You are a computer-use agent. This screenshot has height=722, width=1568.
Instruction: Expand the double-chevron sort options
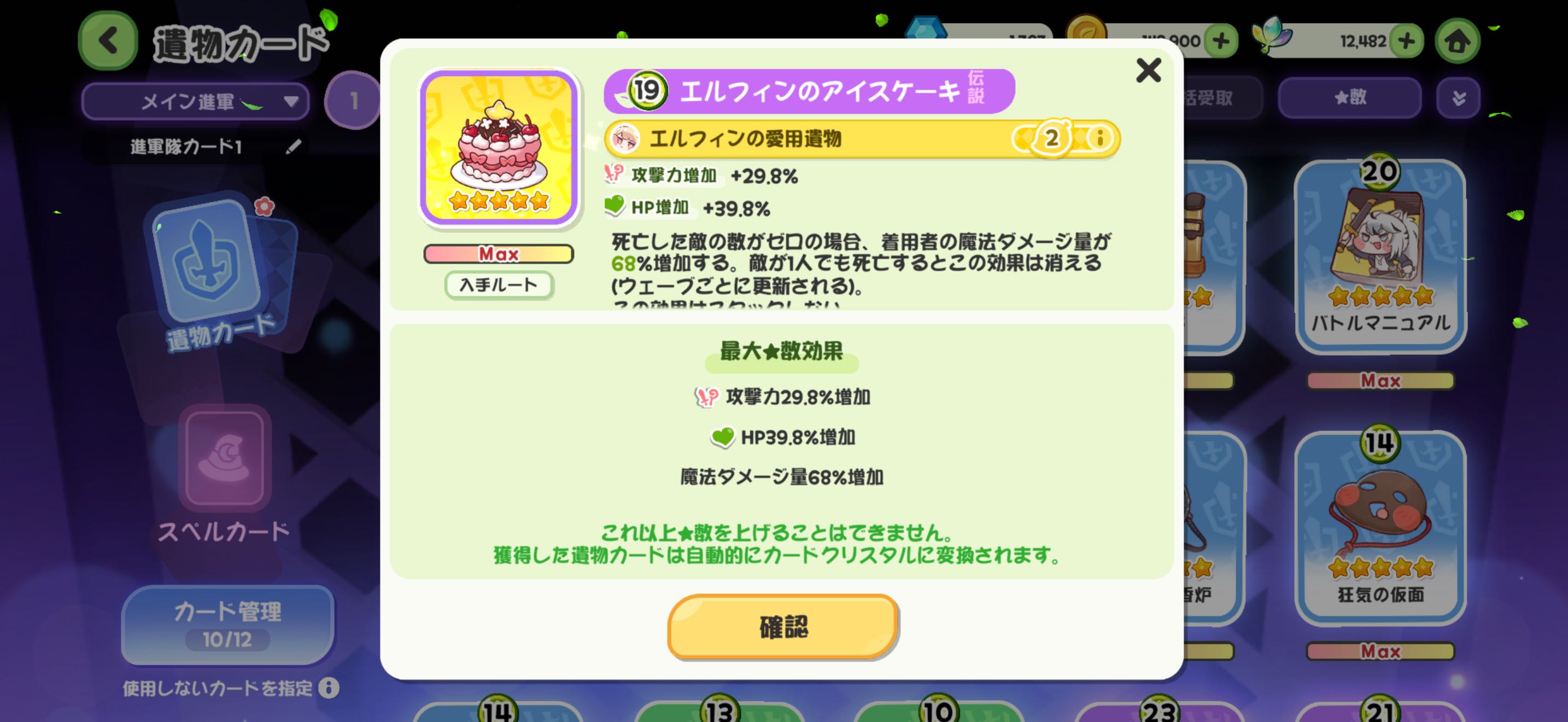coord(1459,97)
